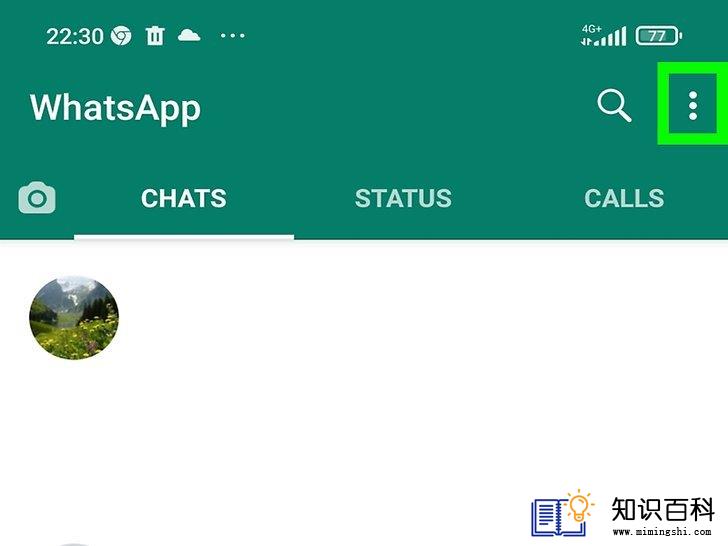This screenshot has height=546, width=728.
Task: Switch to the STATUS tab
Action: (x=403, y=198)
